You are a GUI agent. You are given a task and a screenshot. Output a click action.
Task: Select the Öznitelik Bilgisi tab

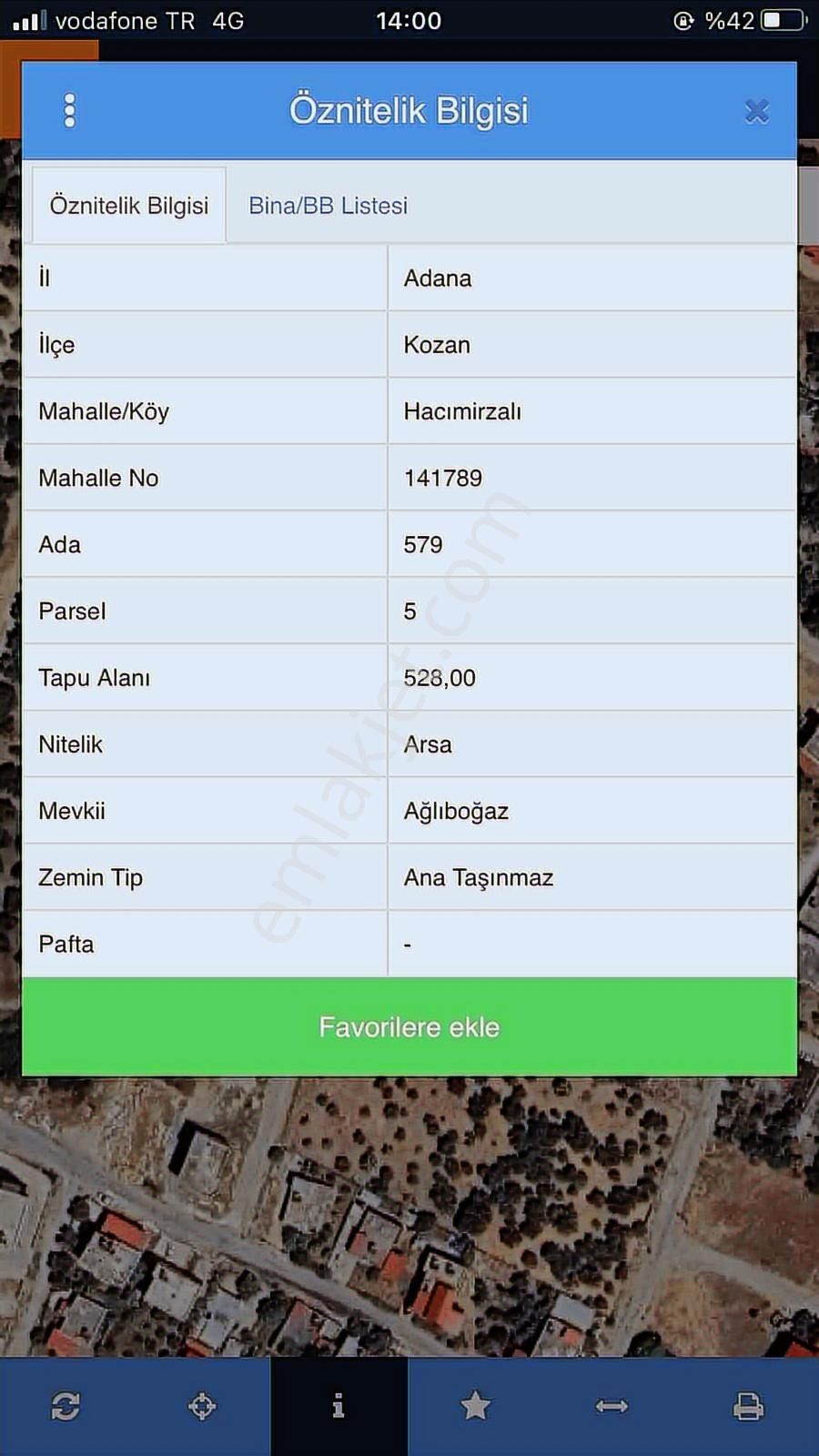point(129,206)
